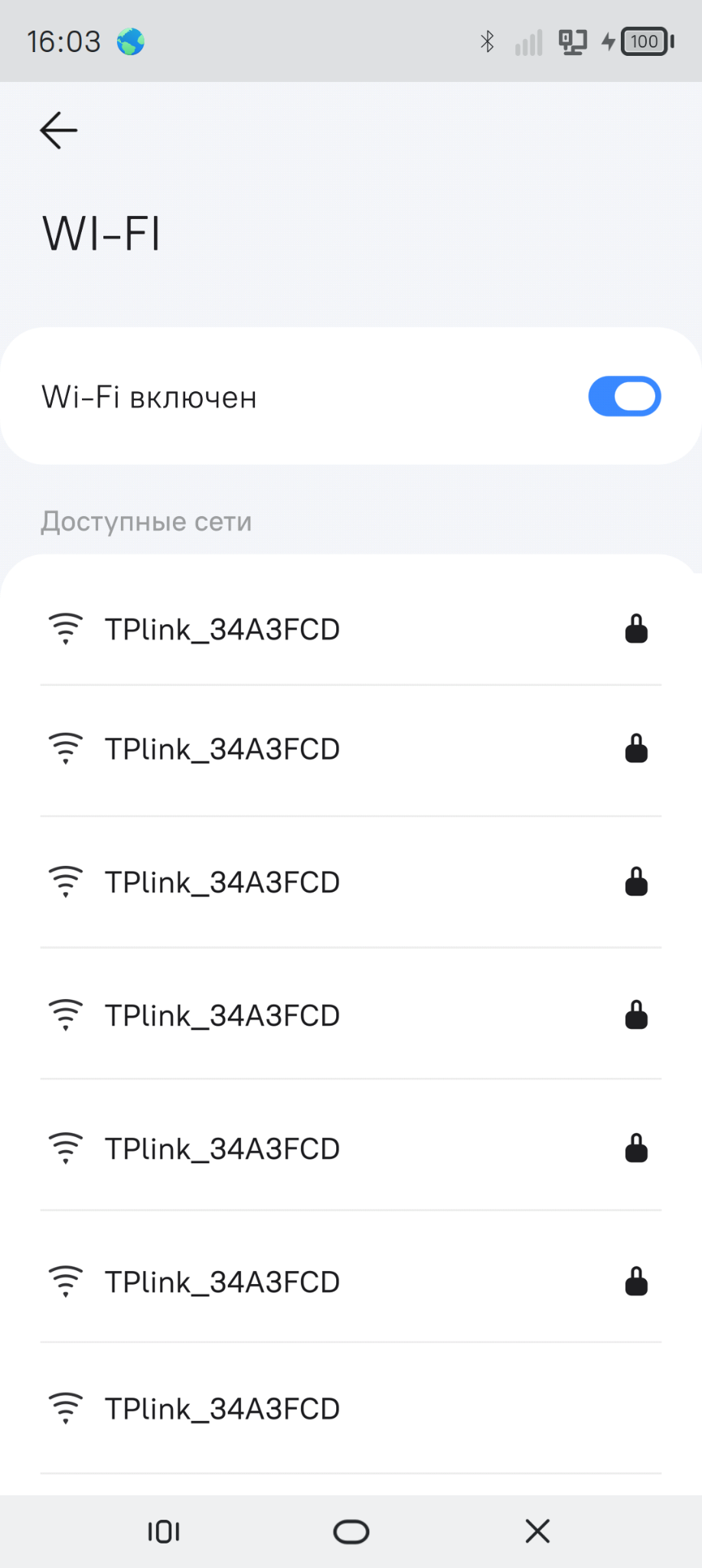Viewport: 702px width, 1568px height.
Task: Go back from the Wi-Fi screen
Action: 59,130
